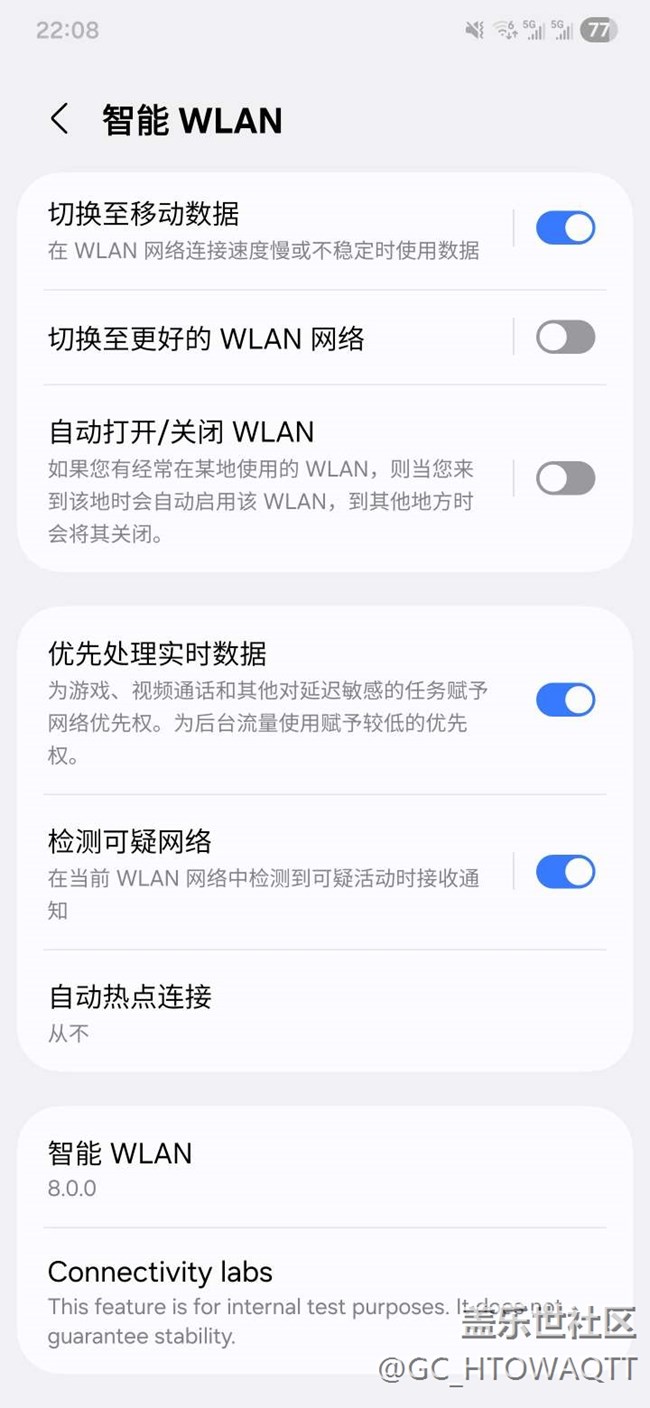Tap the 智能 WLAN version 8.0.0 row
The width and height of the screenshot is (650, 1408).
(300, 1167)
